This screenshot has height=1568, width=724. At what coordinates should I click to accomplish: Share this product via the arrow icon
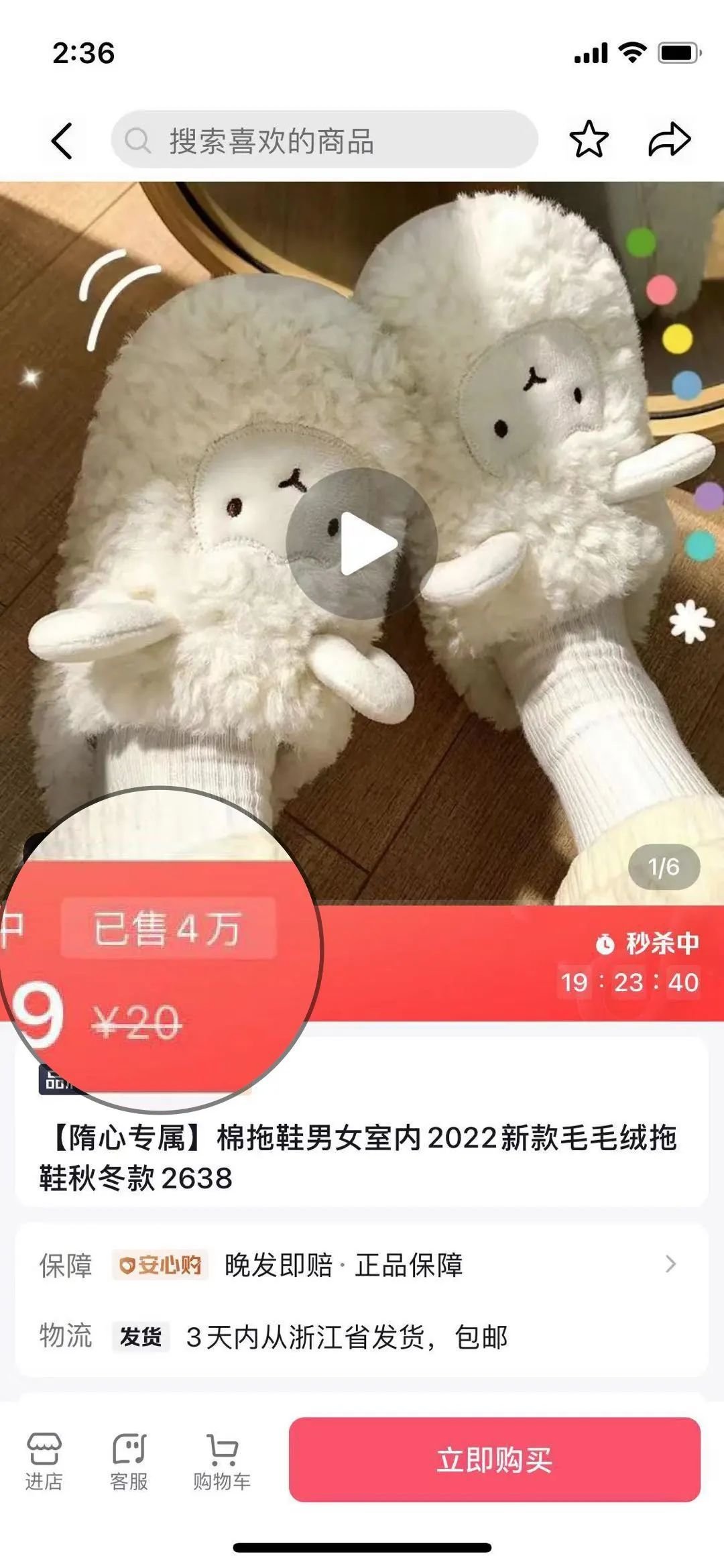pyautogui.click(x=669, y=139)
